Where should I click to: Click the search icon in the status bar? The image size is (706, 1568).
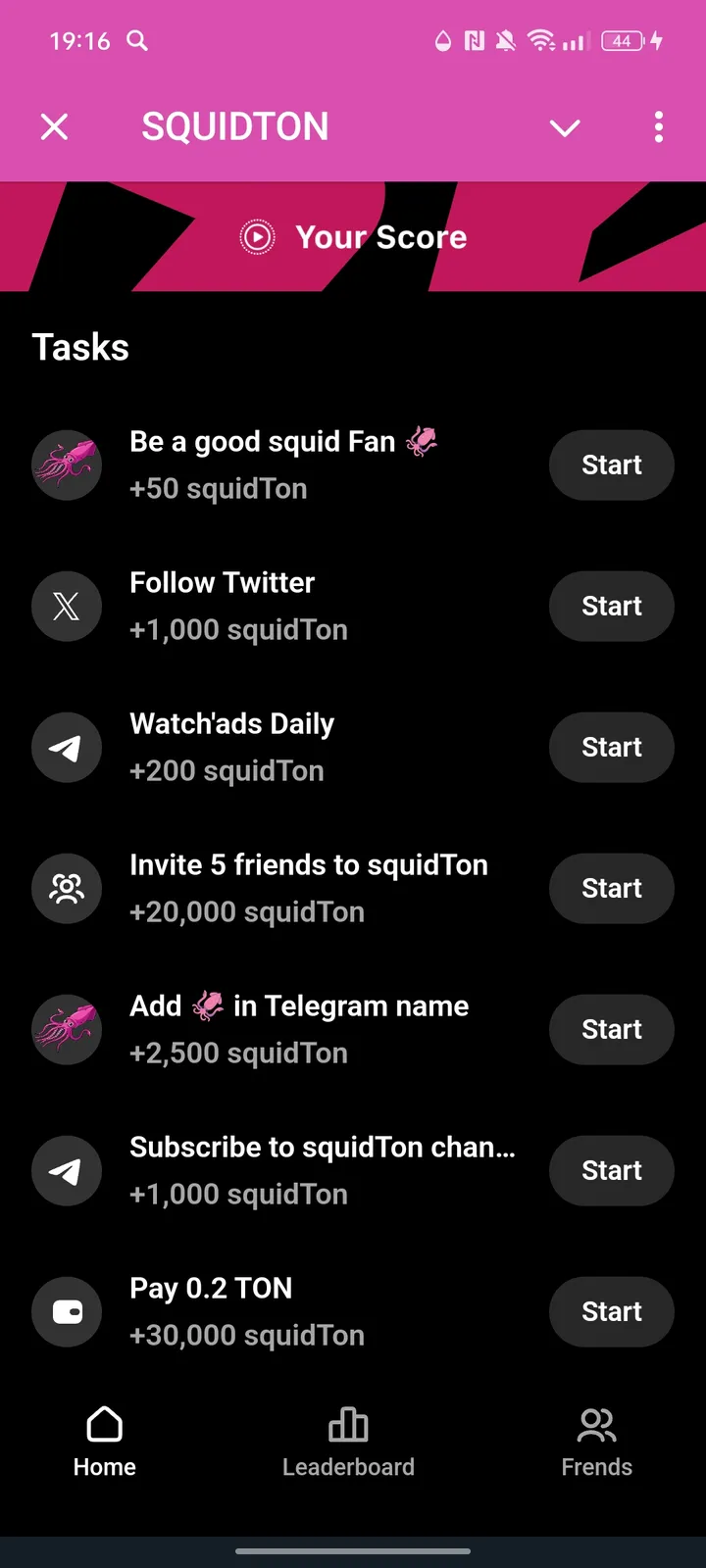point(137,41)
